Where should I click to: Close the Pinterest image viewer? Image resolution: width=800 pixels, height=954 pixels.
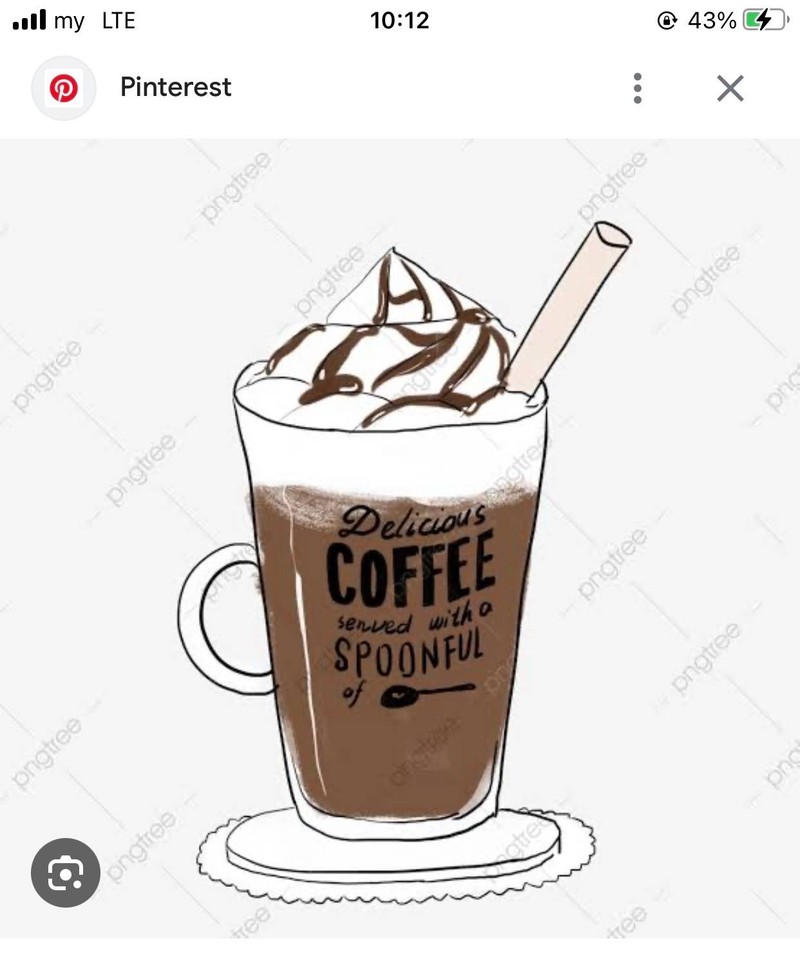[x=730, y=88]
